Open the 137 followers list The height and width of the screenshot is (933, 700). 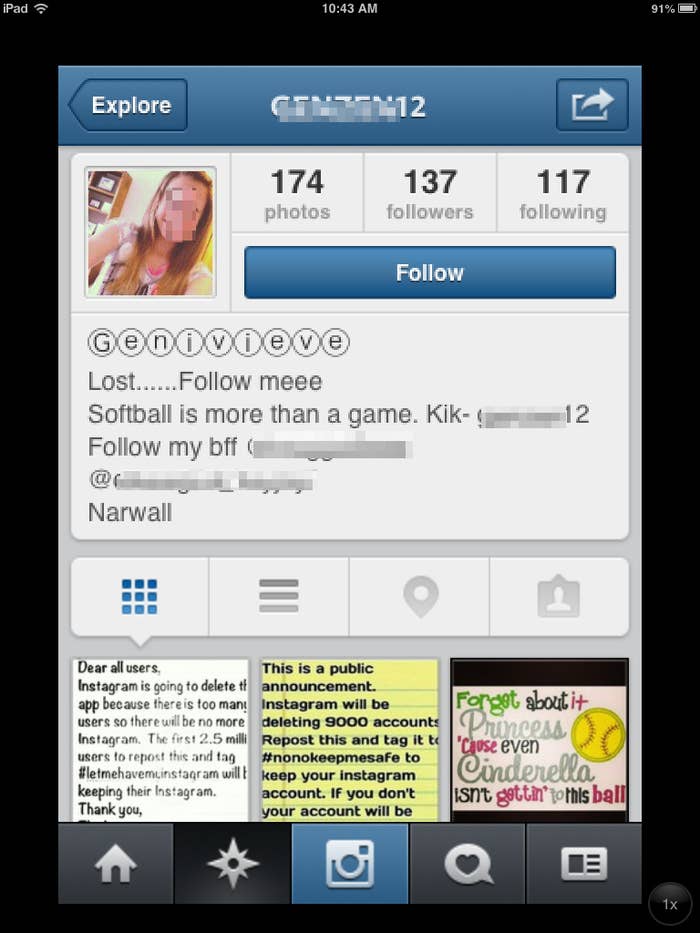coord(429,194)
